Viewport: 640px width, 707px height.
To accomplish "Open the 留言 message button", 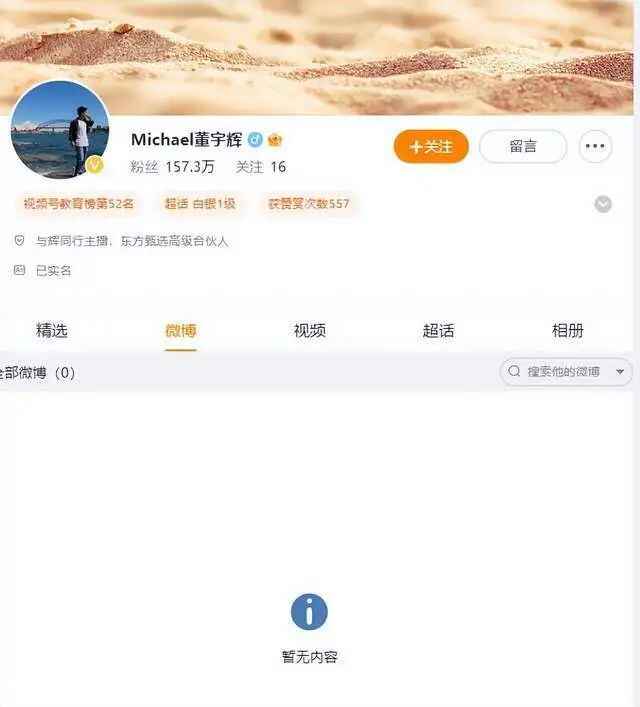I will (x=522, y=146).
